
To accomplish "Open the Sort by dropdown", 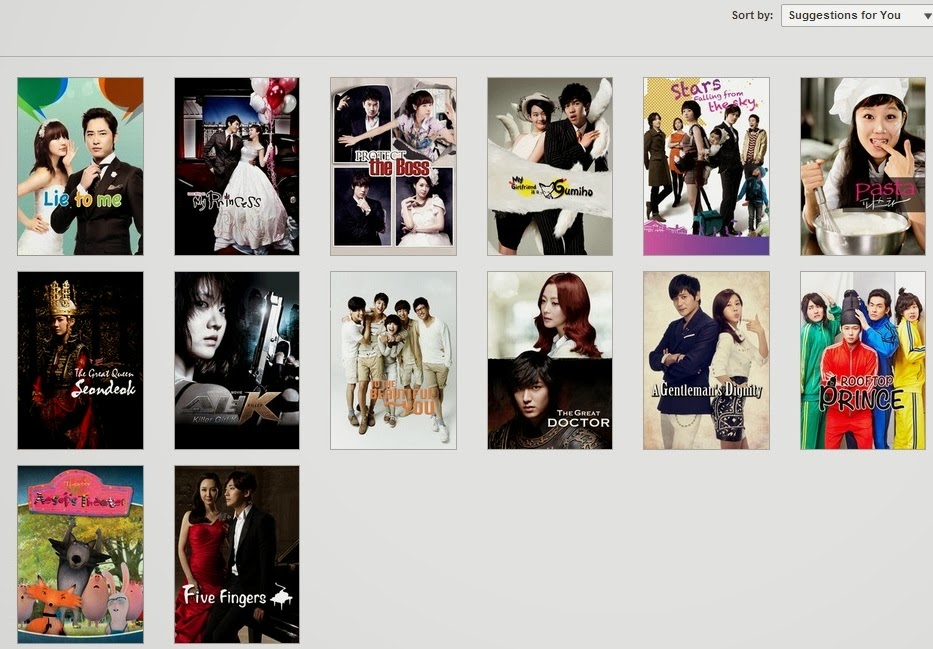I will pos(857,15).
